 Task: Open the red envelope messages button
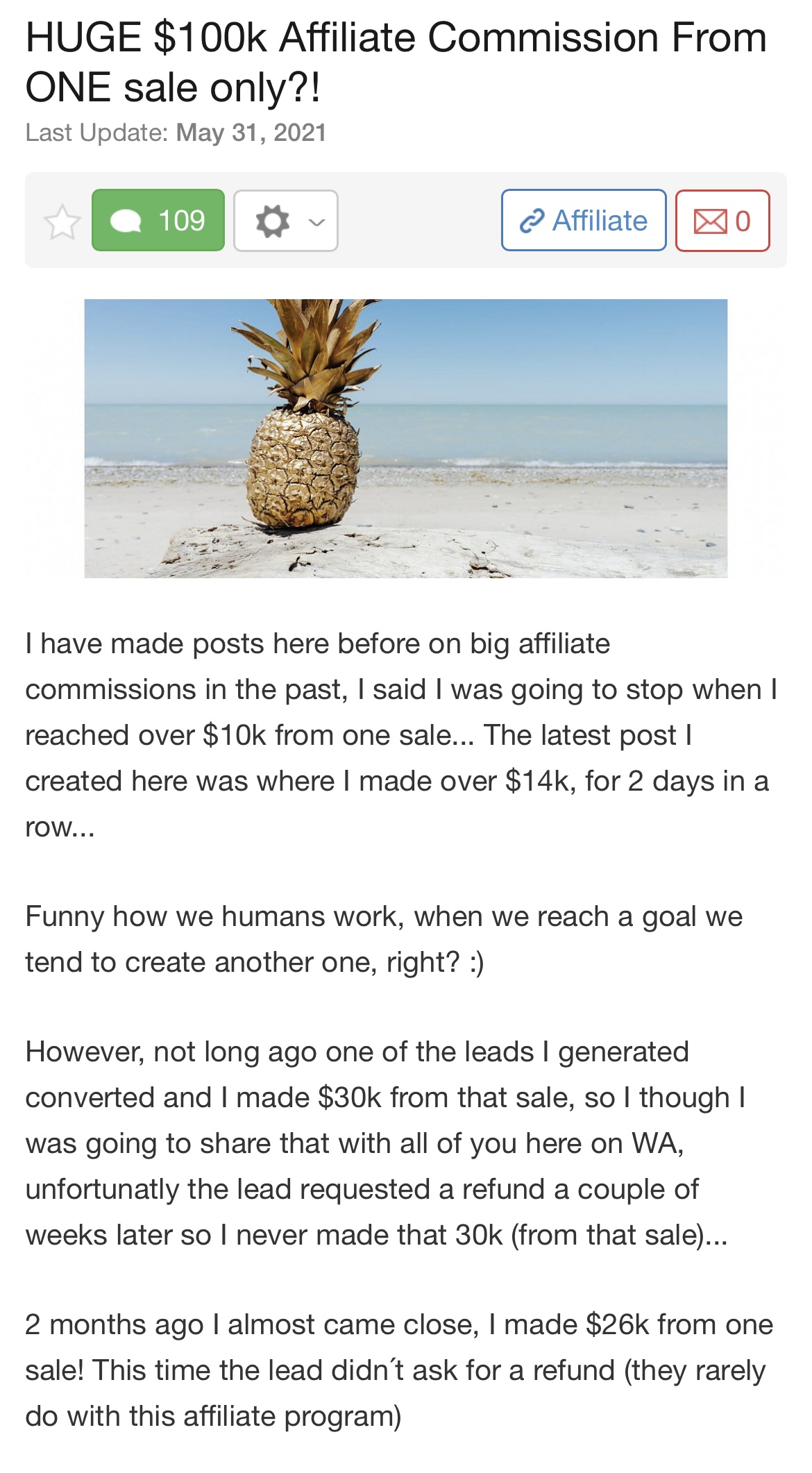[722, 221]
